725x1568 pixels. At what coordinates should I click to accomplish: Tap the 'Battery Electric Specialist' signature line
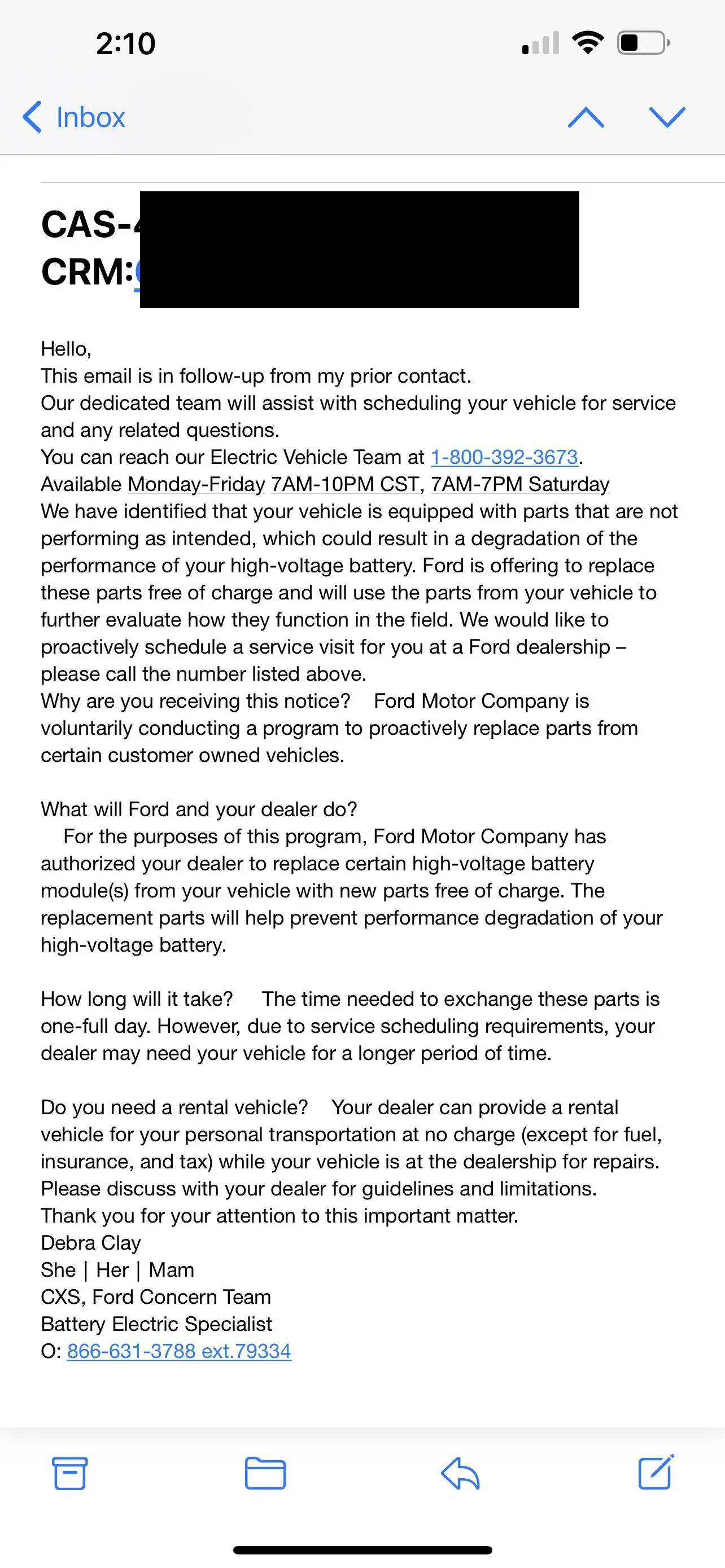156,1323
